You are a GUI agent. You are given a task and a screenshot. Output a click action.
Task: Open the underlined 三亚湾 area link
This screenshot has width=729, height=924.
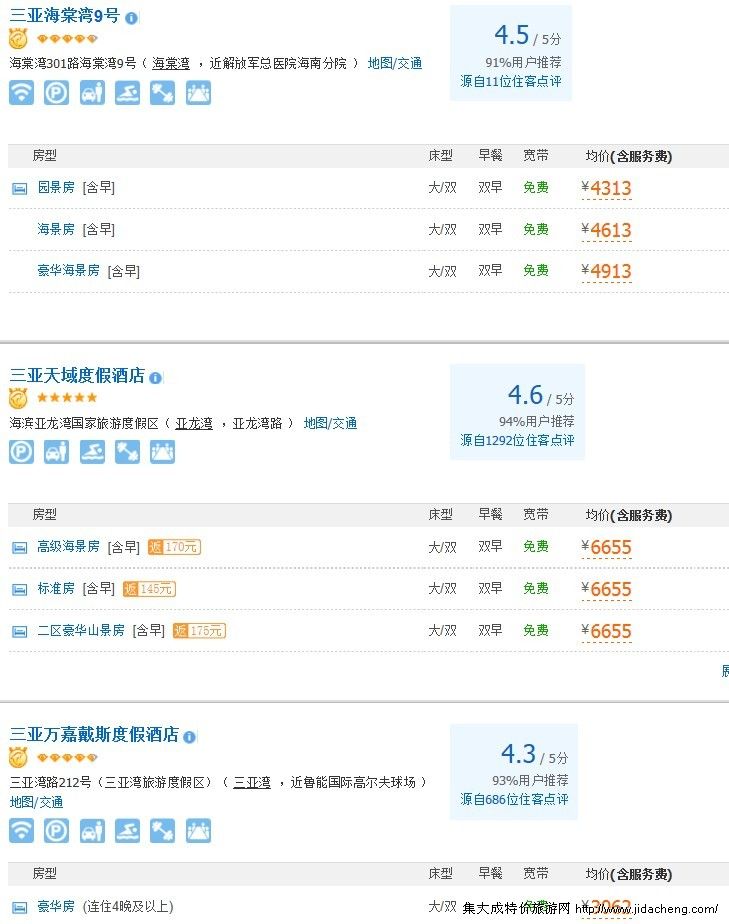tap(252, 782)
